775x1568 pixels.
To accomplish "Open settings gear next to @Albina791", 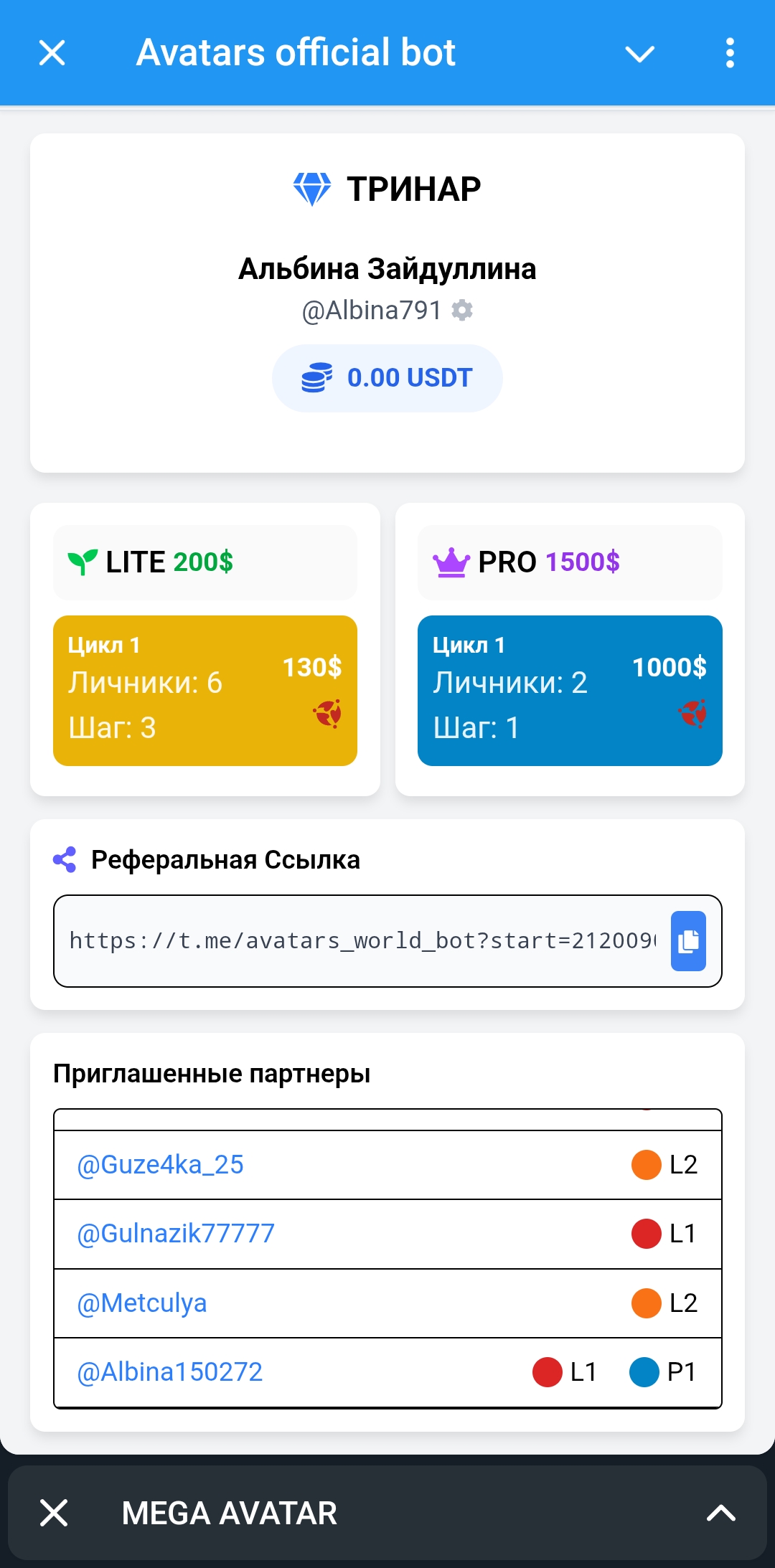I will point(462,311).
